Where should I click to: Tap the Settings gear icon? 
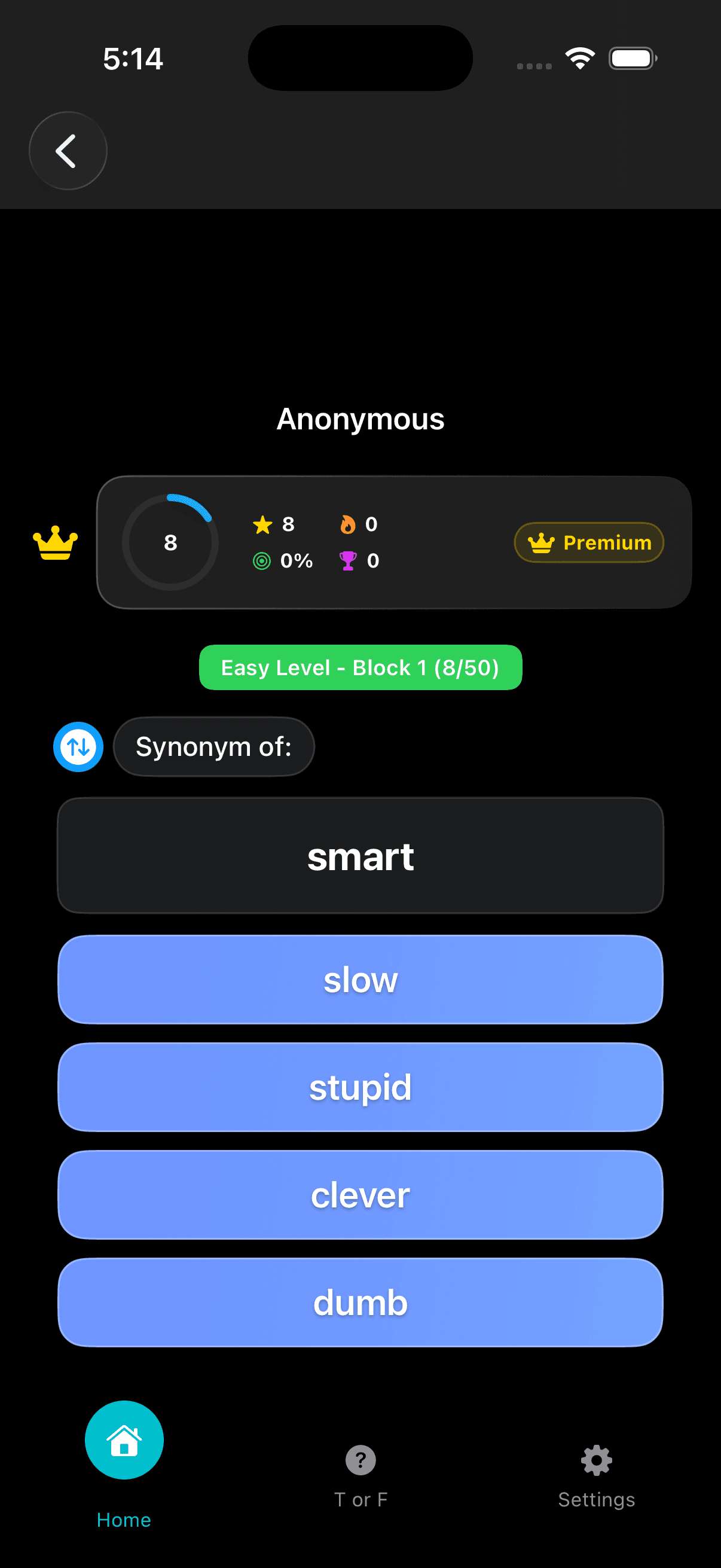click(595, 1460)
